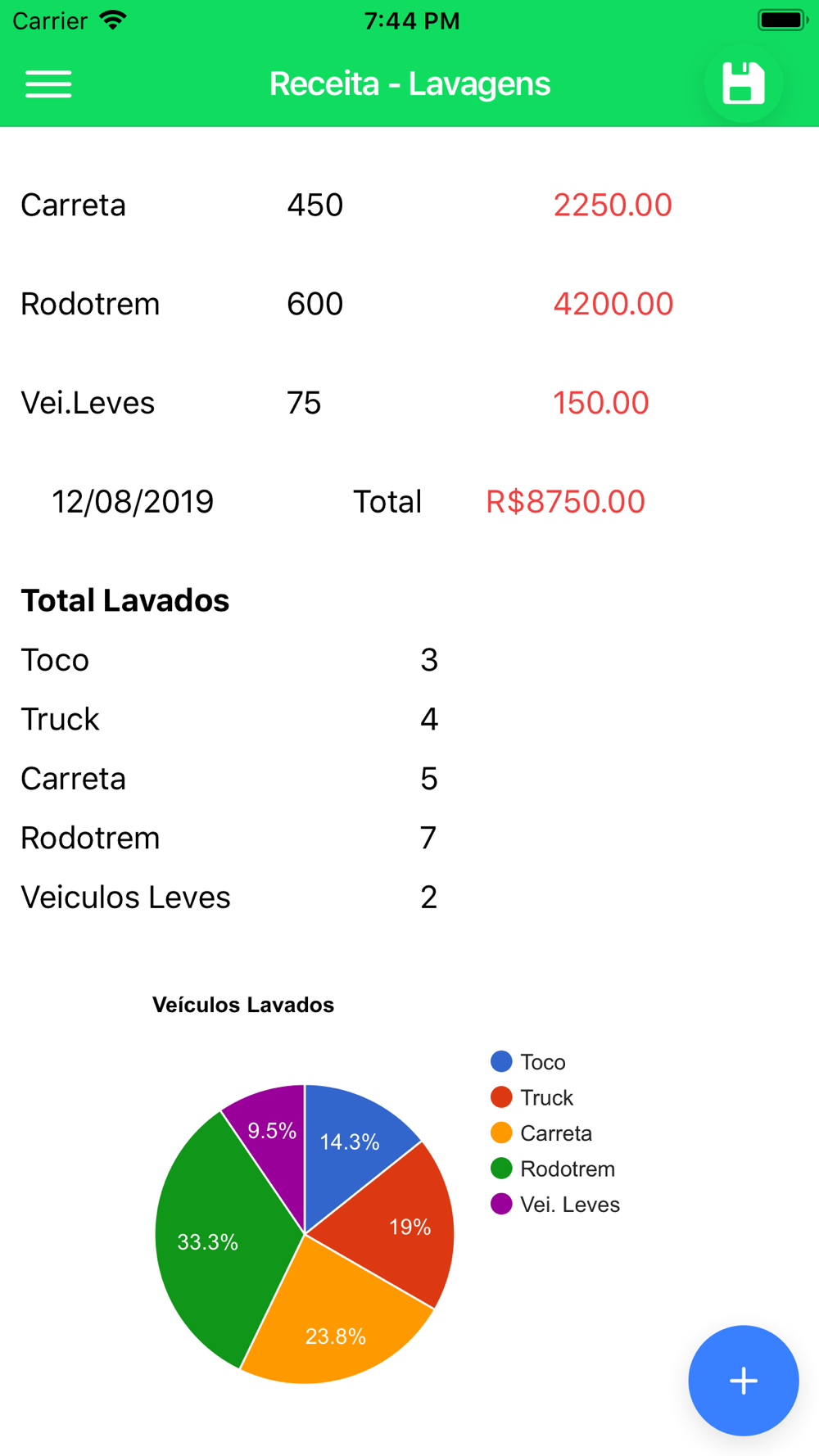Screen dimensions: 819x1456
Task: Open the hamburger drawer menu
Action: [48, 84]
